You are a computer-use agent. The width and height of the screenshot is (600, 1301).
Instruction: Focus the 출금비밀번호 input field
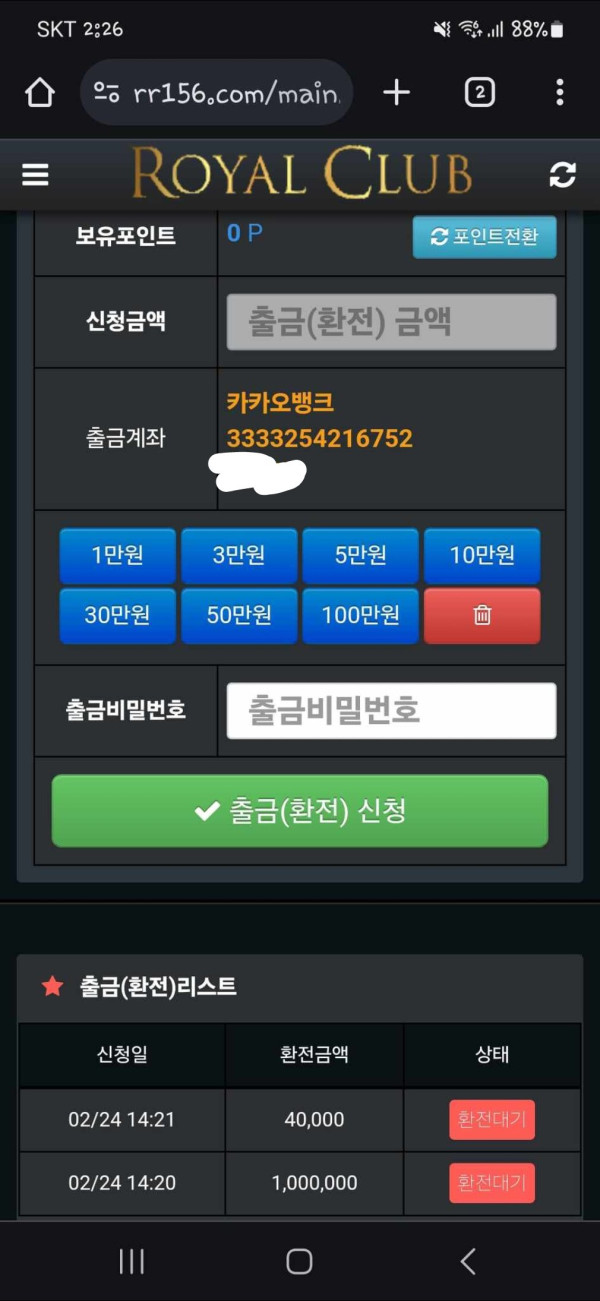tap(391, 711)
